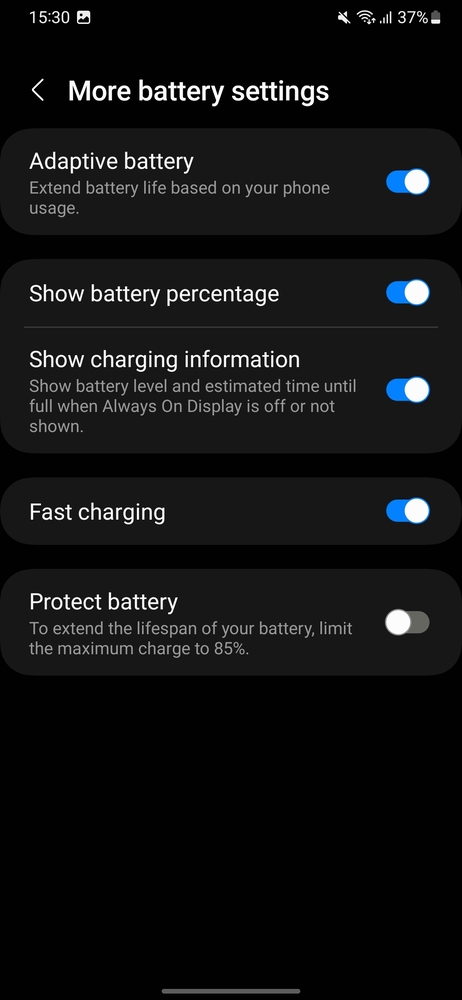Switch off Fast charging

[x=408, y=511]
